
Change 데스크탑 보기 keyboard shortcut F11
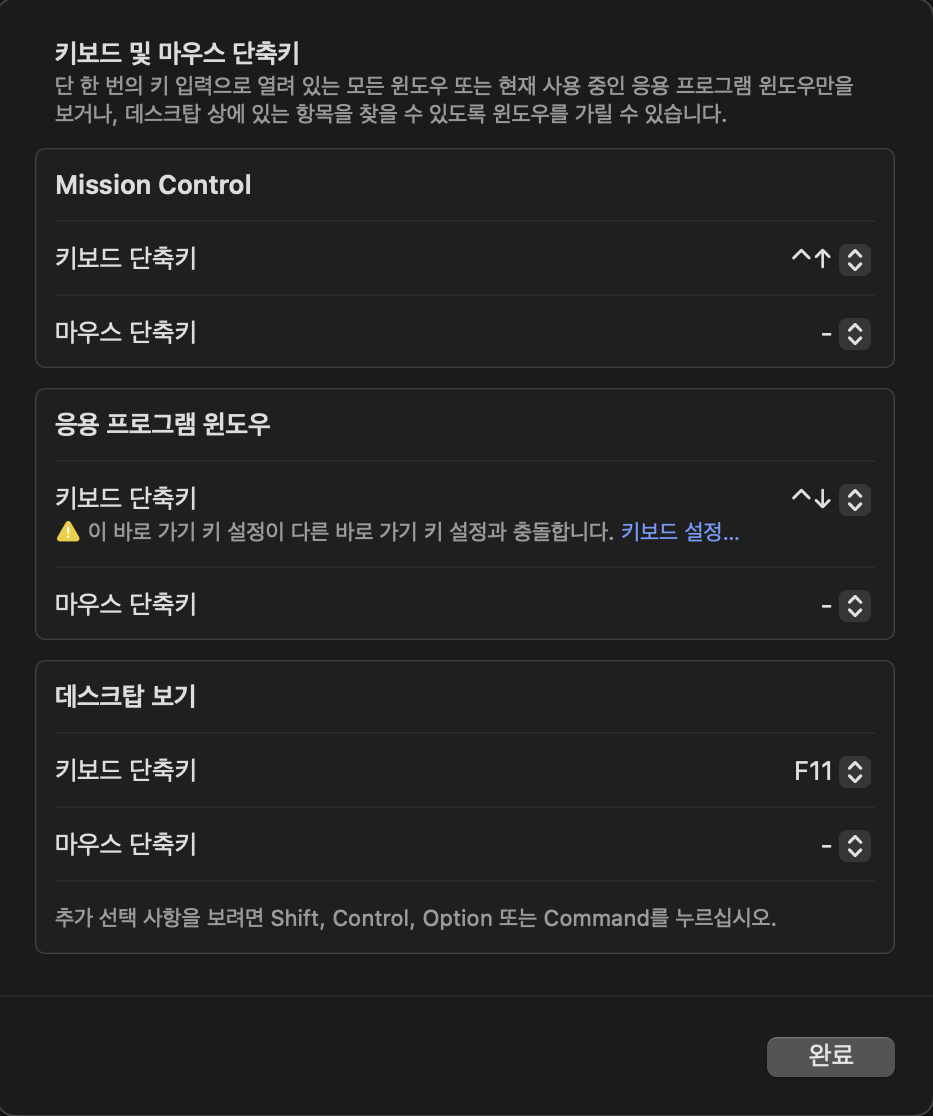point(854,772)
